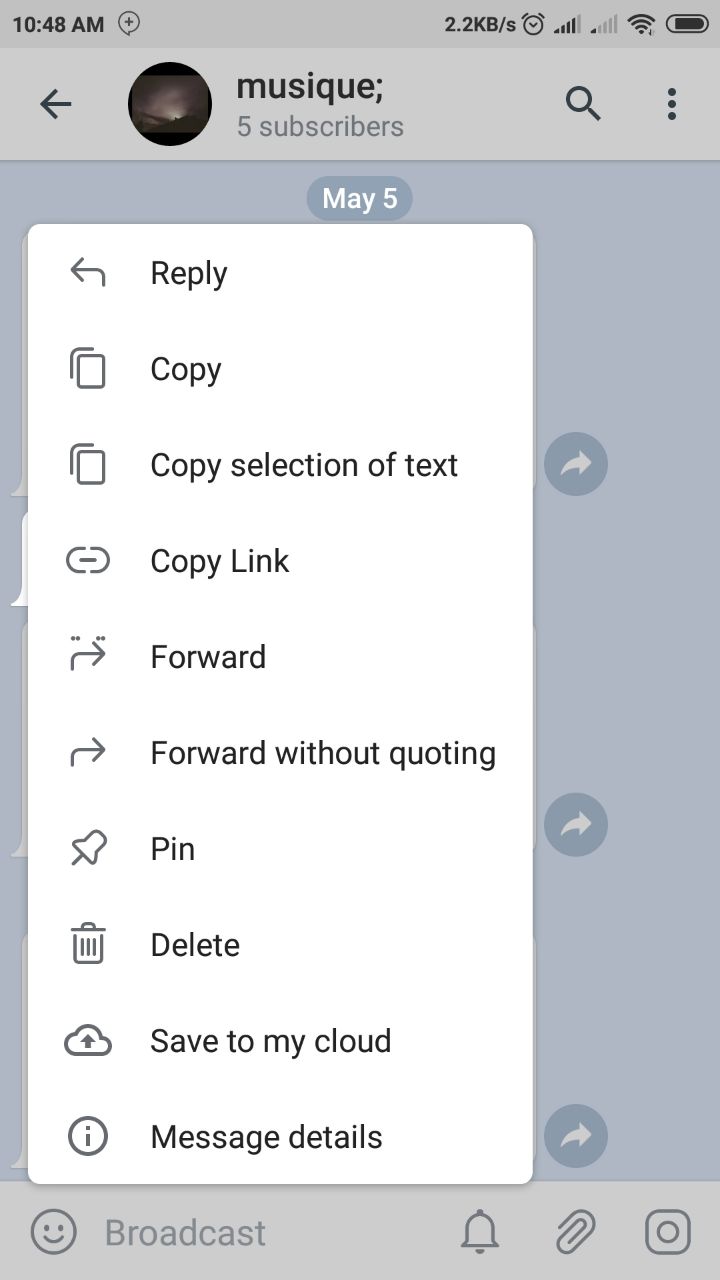Open search in the musique; channel
Screen dimensions: 720x1280
[583, 104]
